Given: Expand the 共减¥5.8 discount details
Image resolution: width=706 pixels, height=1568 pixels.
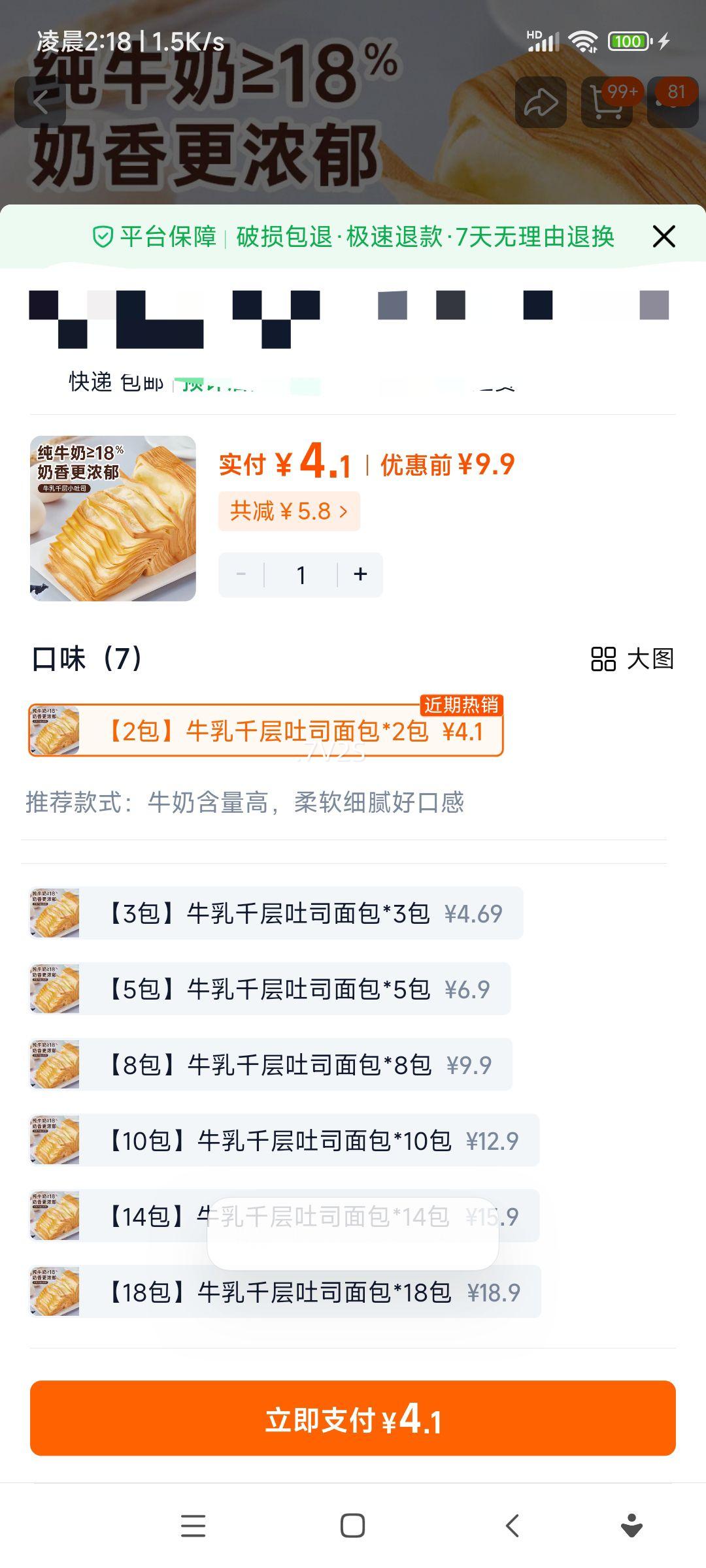Looking at the screenshot, I should tap(290, 512).
